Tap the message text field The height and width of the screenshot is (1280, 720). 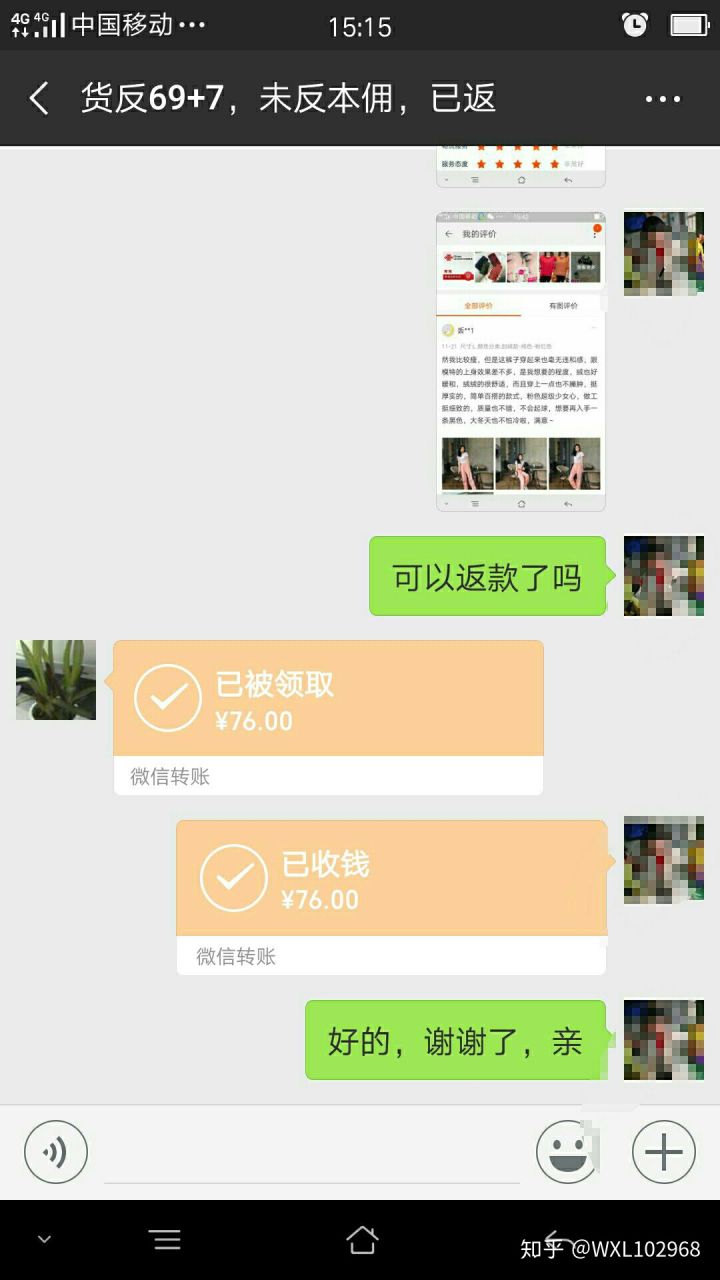pos(312,1152)
